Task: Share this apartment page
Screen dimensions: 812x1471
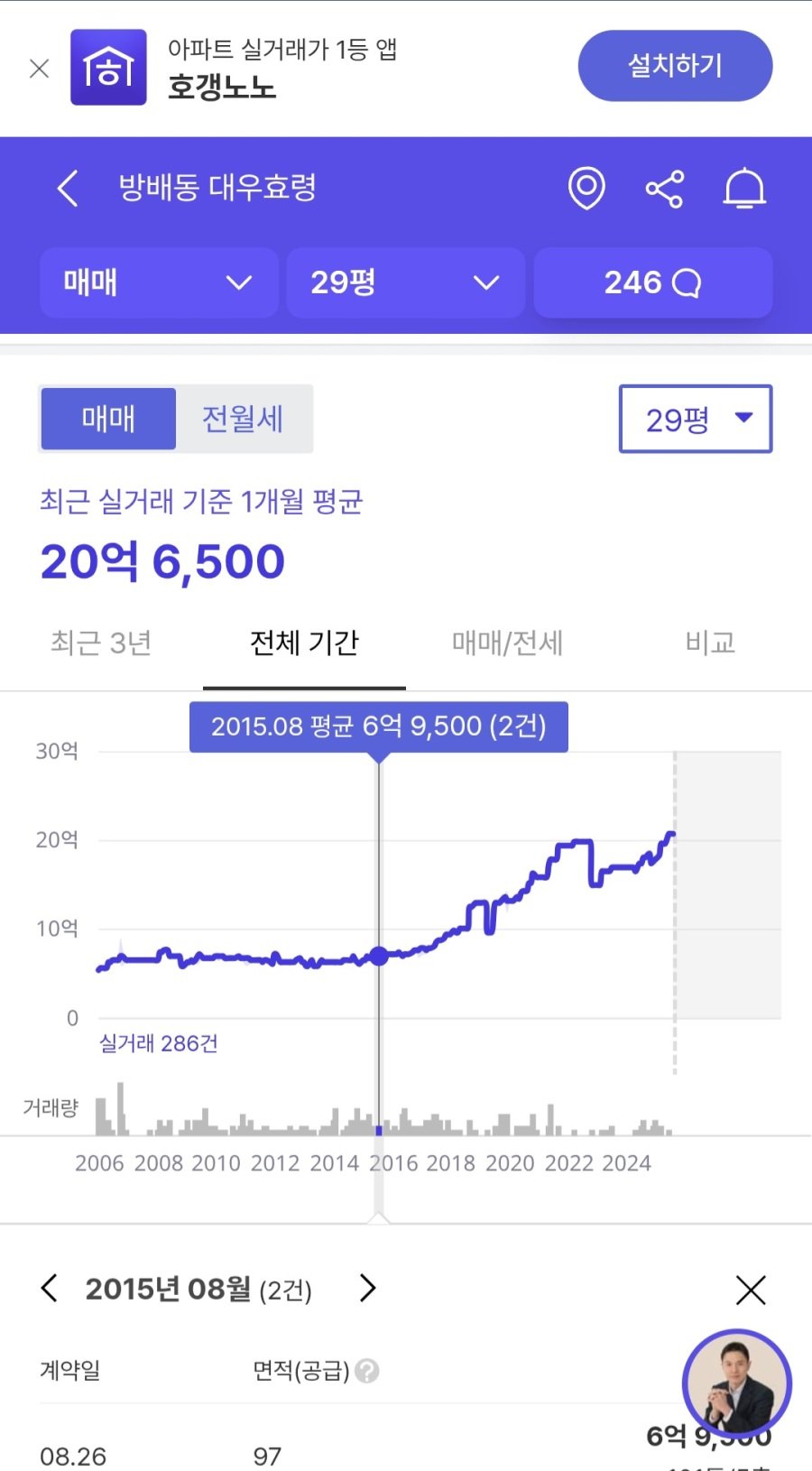Action: click(665, 189)
